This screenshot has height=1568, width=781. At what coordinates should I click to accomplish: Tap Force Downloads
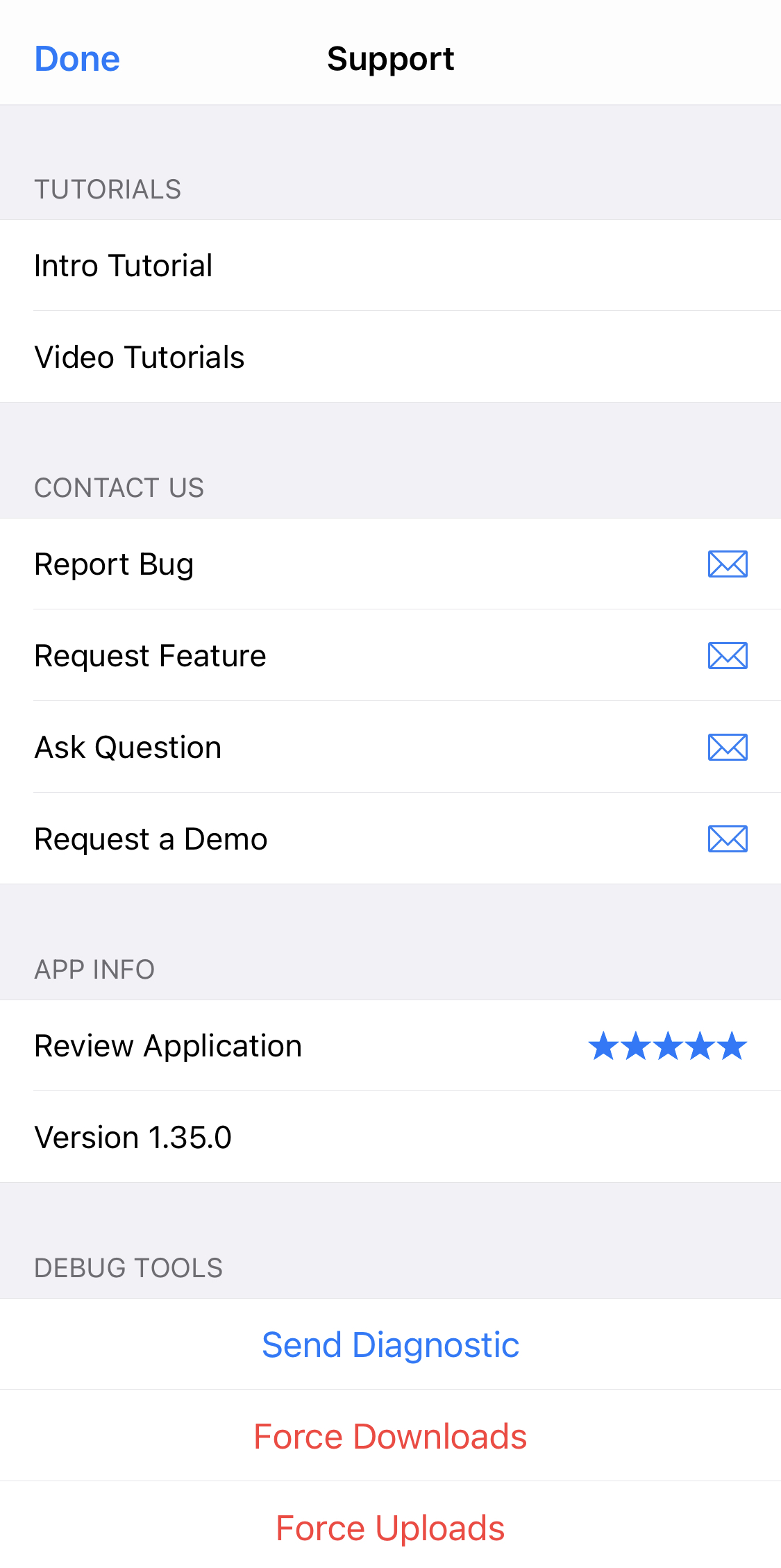[390, 1436]
